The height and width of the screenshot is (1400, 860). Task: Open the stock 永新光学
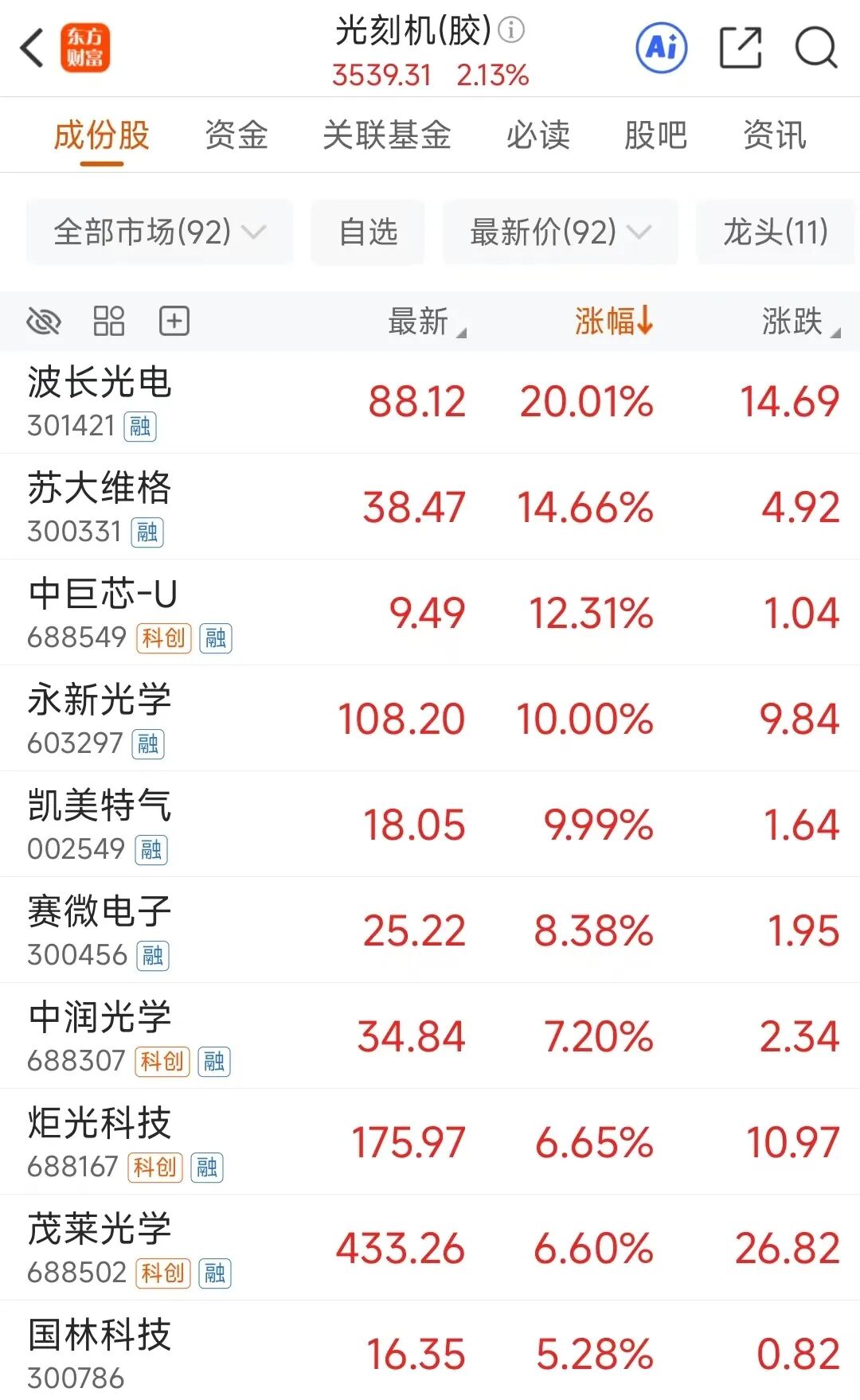[430, 719]
